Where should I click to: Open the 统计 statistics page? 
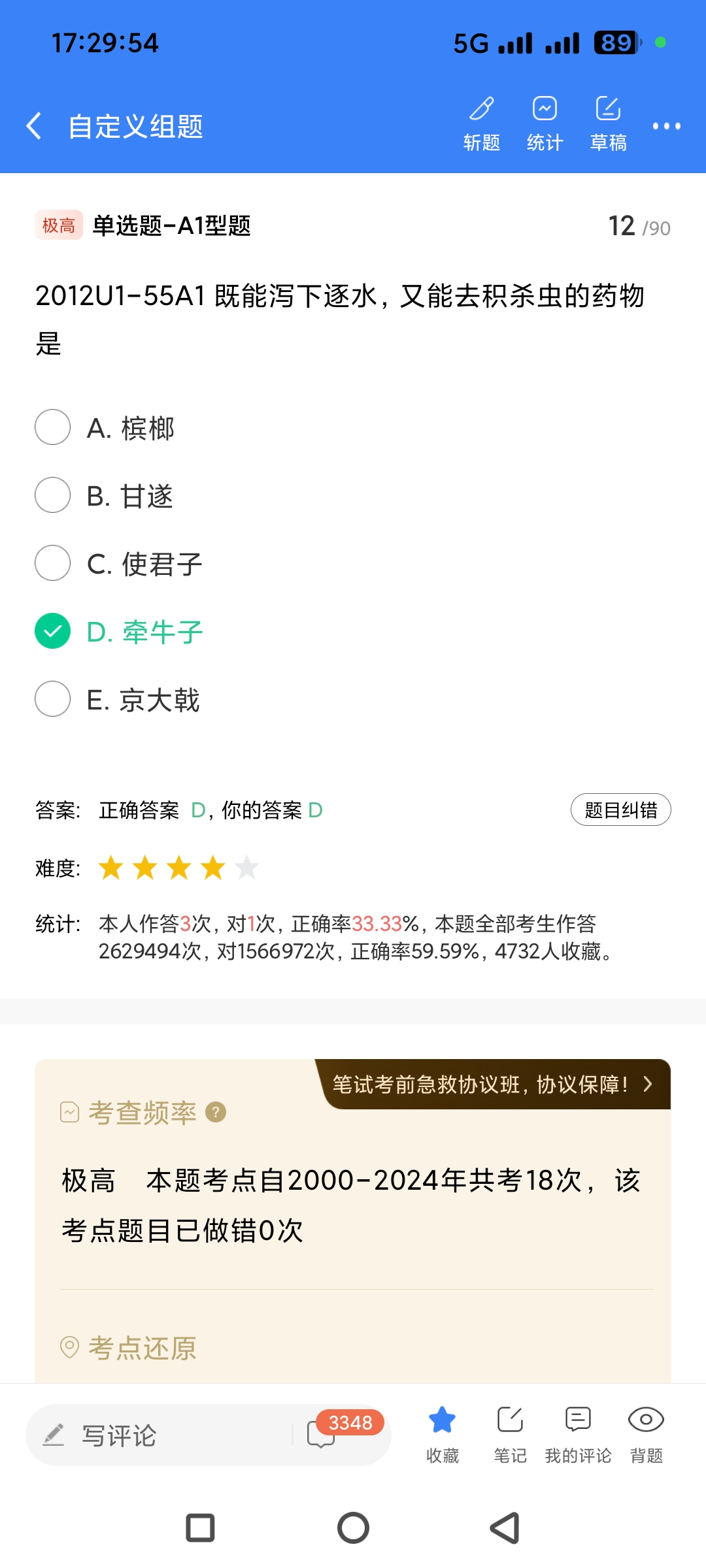click(545, 123)
